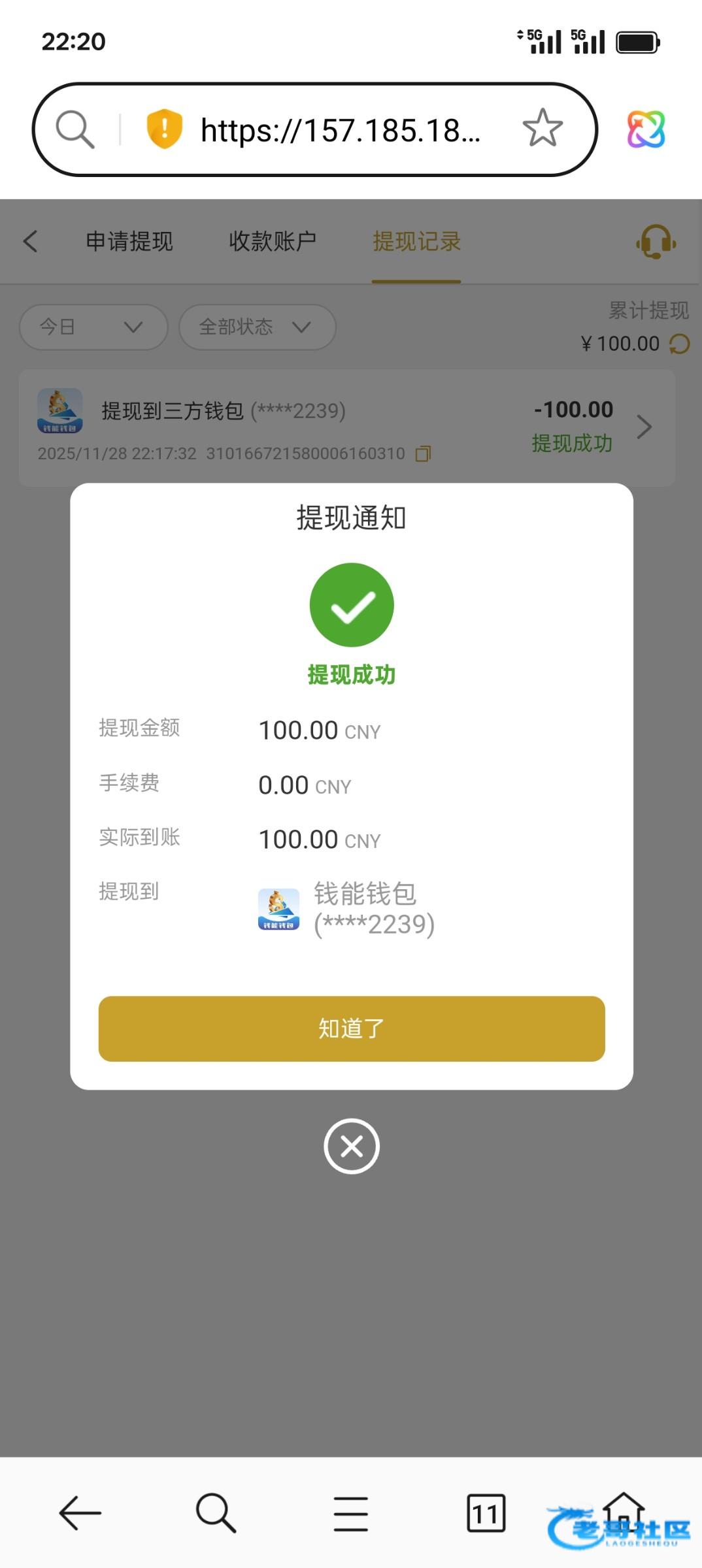Screen dimensions: 702x1568
Task: Bookmark this page with the star icon
Action: click(x=543, y=128)
